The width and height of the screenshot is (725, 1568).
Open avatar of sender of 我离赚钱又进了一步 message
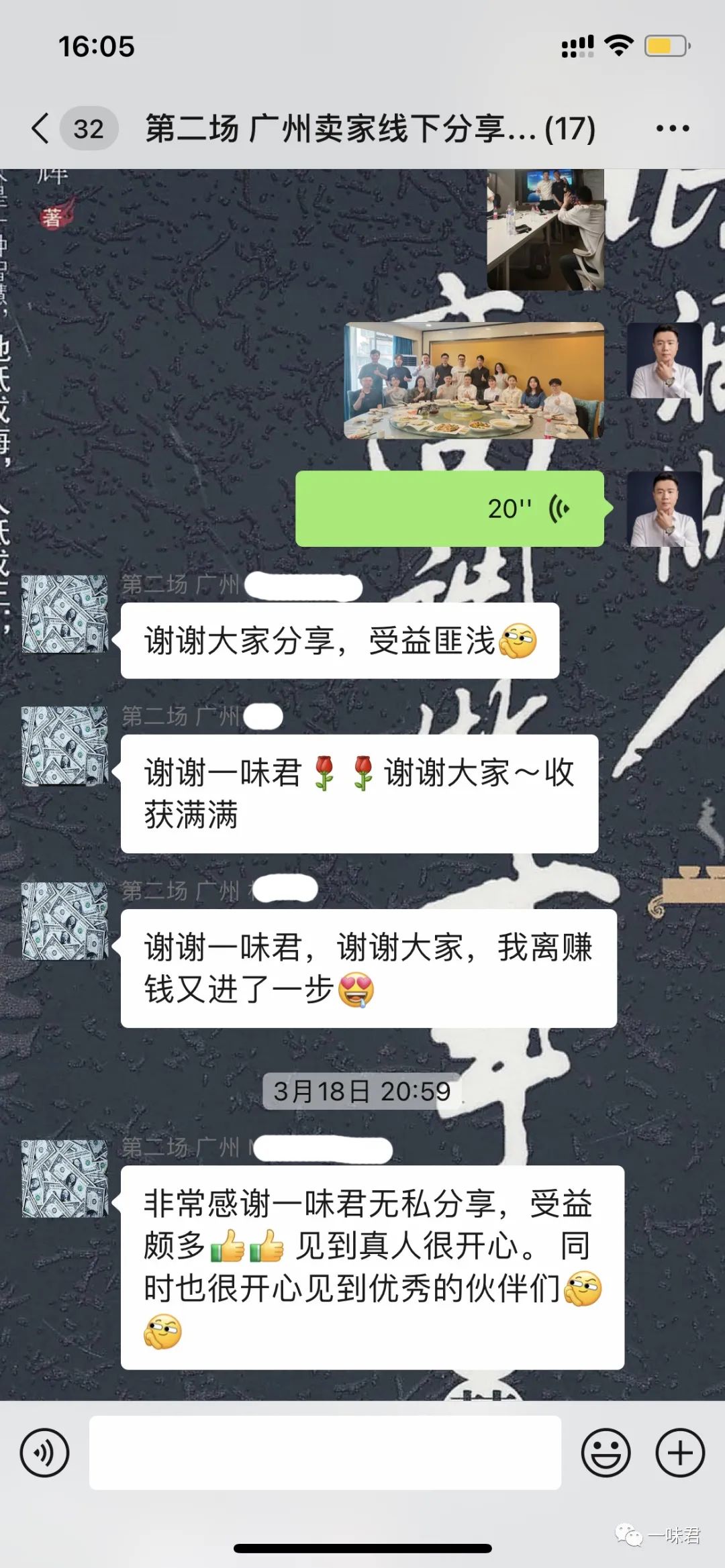pos(64,921)
